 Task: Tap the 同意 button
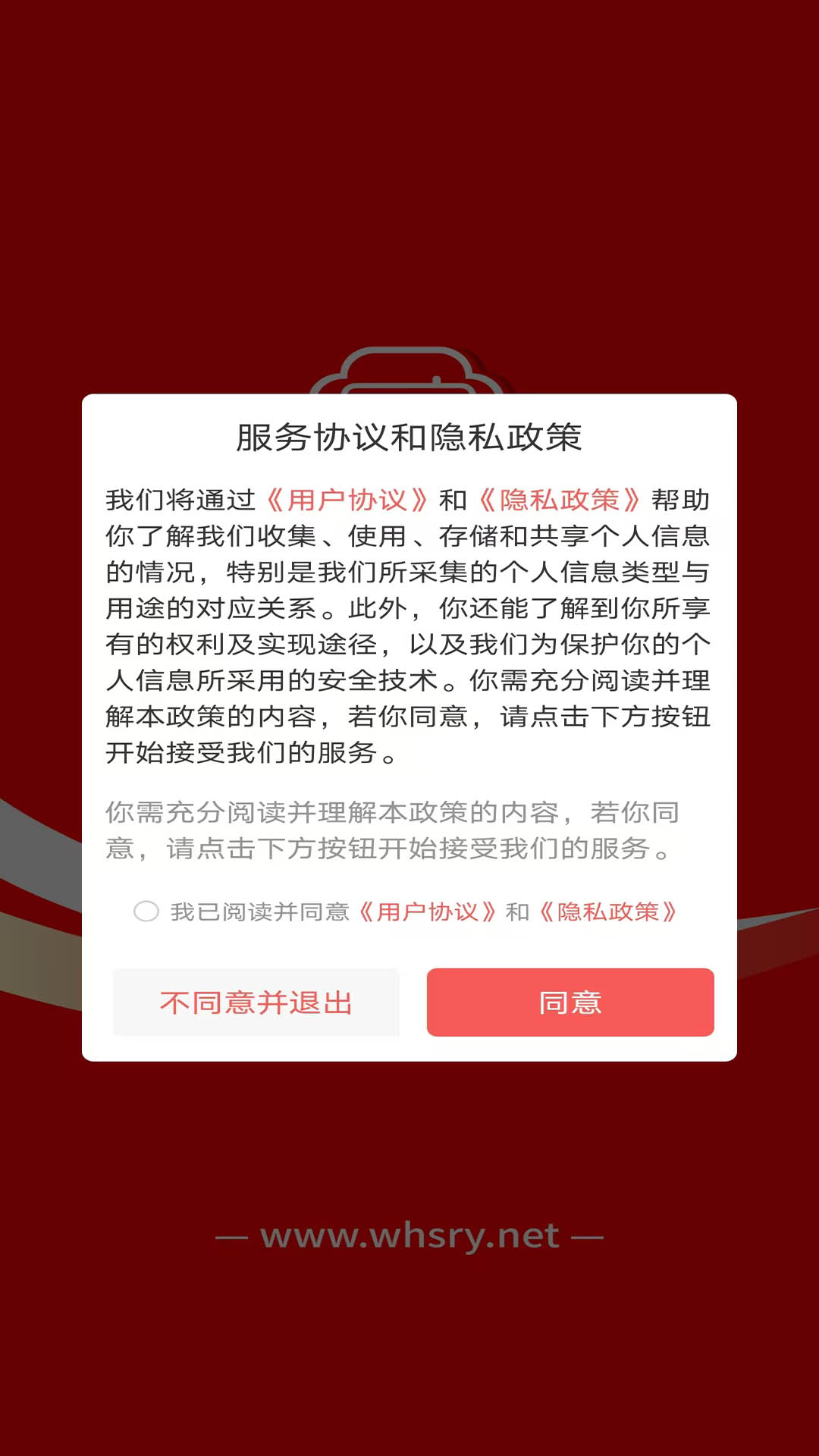point(570,1003)
